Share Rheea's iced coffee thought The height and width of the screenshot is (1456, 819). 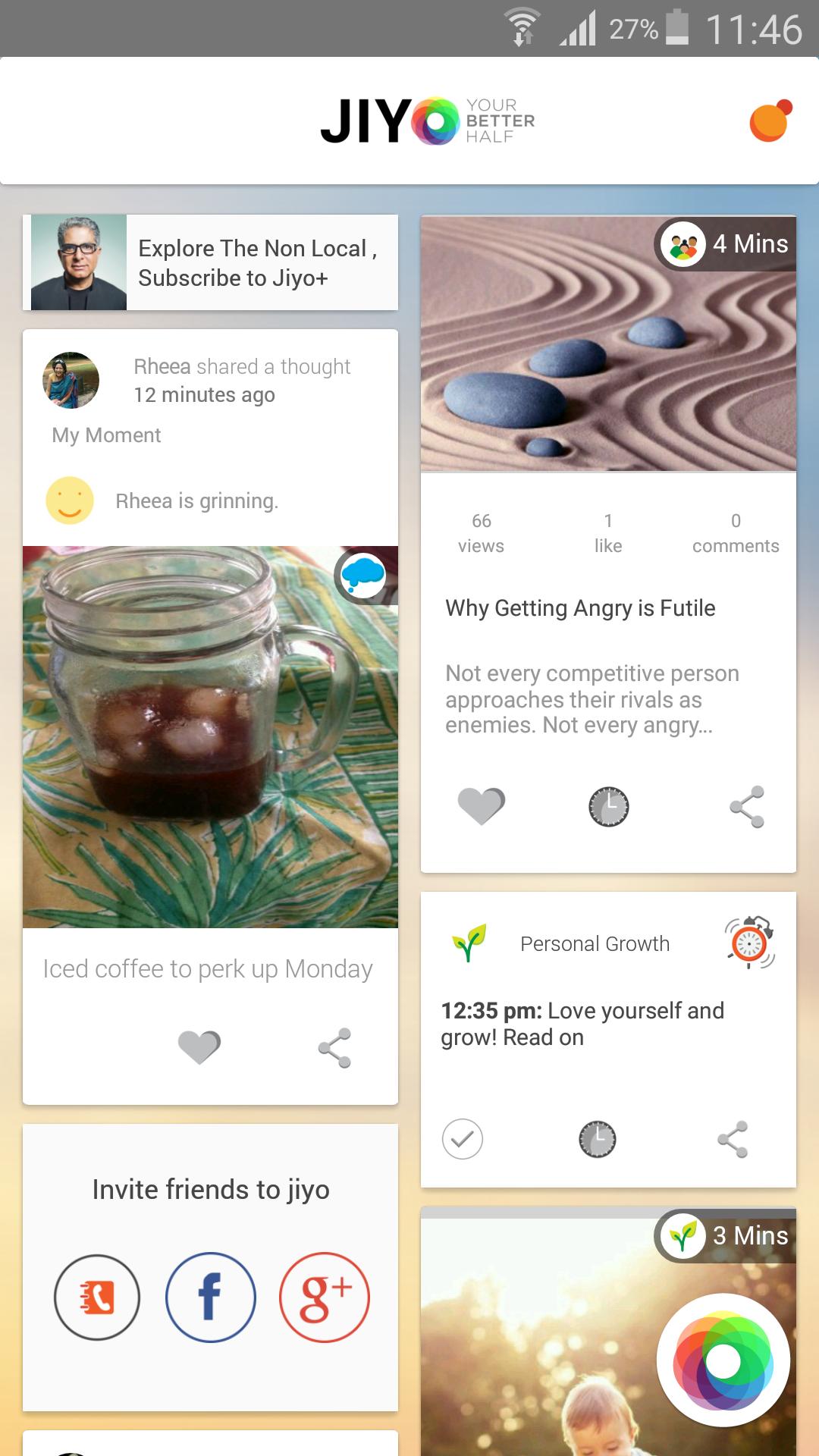pyautogui.click(x=334, y=1048)
